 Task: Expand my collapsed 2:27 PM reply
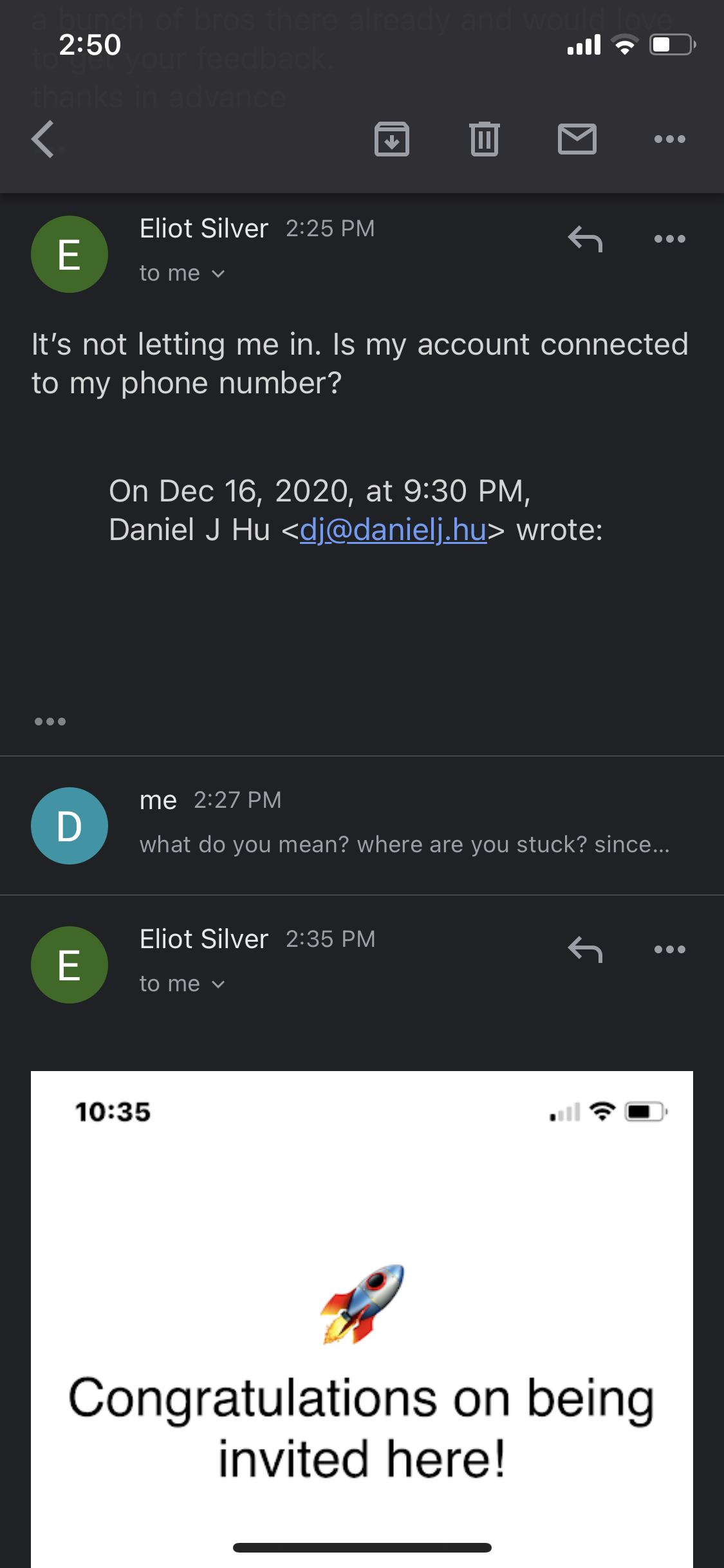click(x=404, y=825)
